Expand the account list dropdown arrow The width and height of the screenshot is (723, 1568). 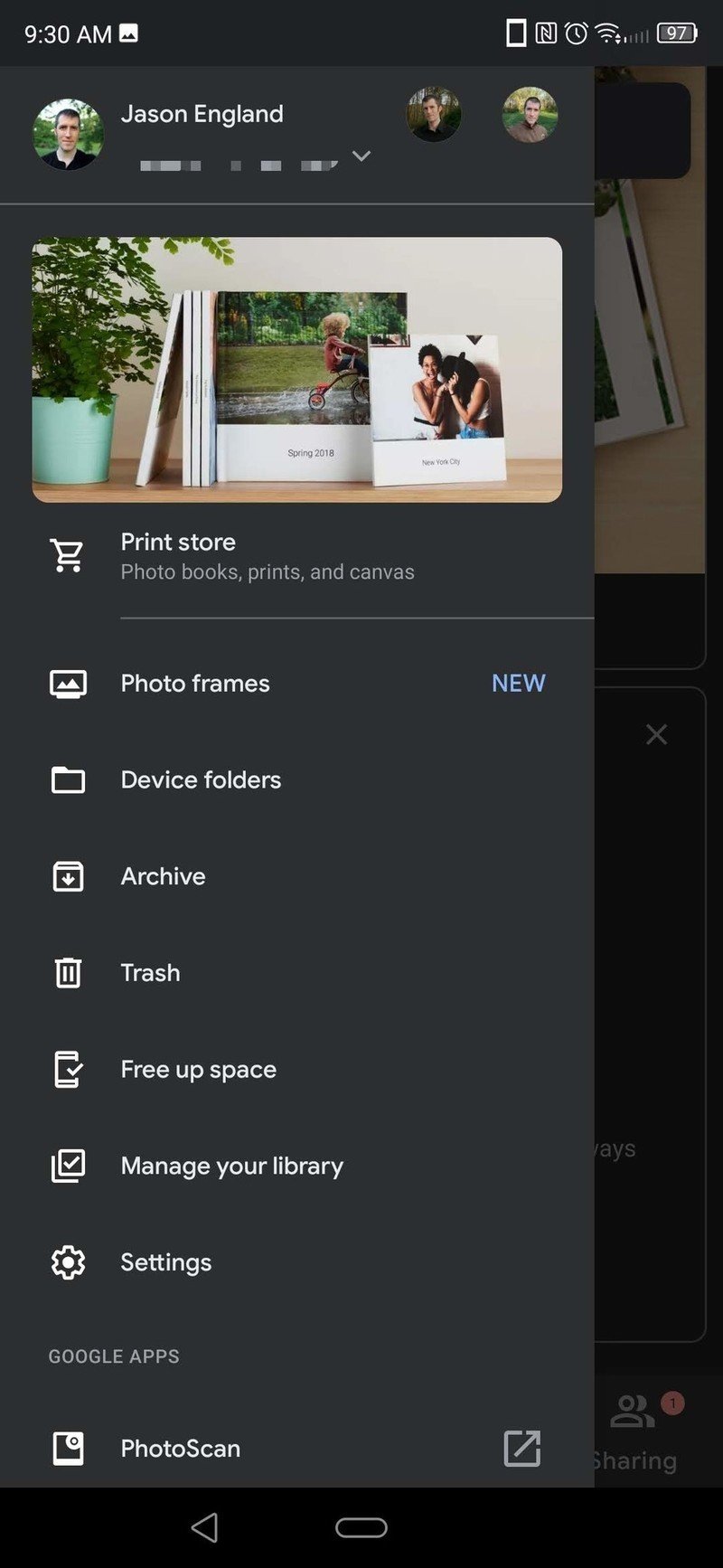(361, 156)
